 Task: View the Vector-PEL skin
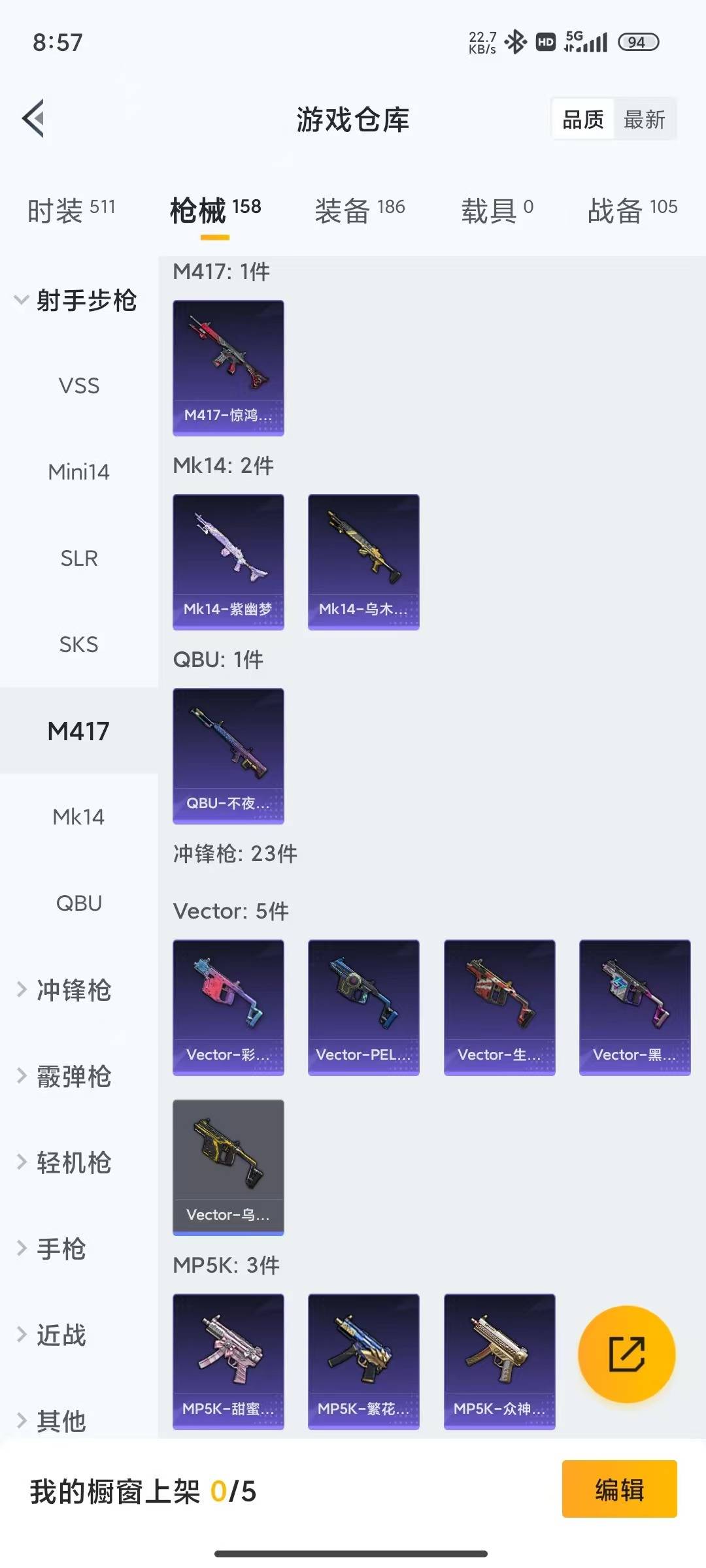point(363,1008)
